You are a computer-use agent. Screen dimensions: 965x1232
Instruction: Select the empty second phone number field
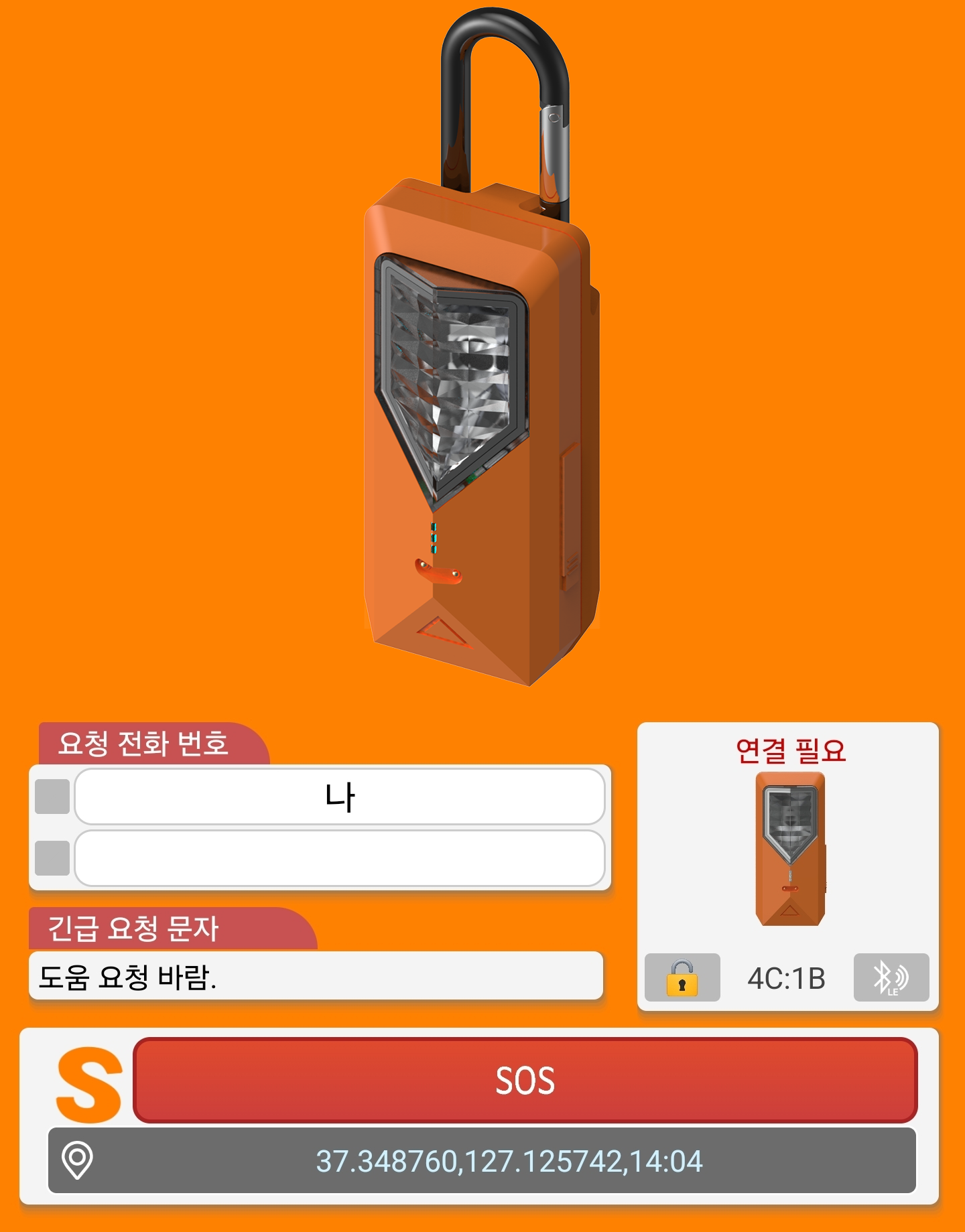[340, 858]
